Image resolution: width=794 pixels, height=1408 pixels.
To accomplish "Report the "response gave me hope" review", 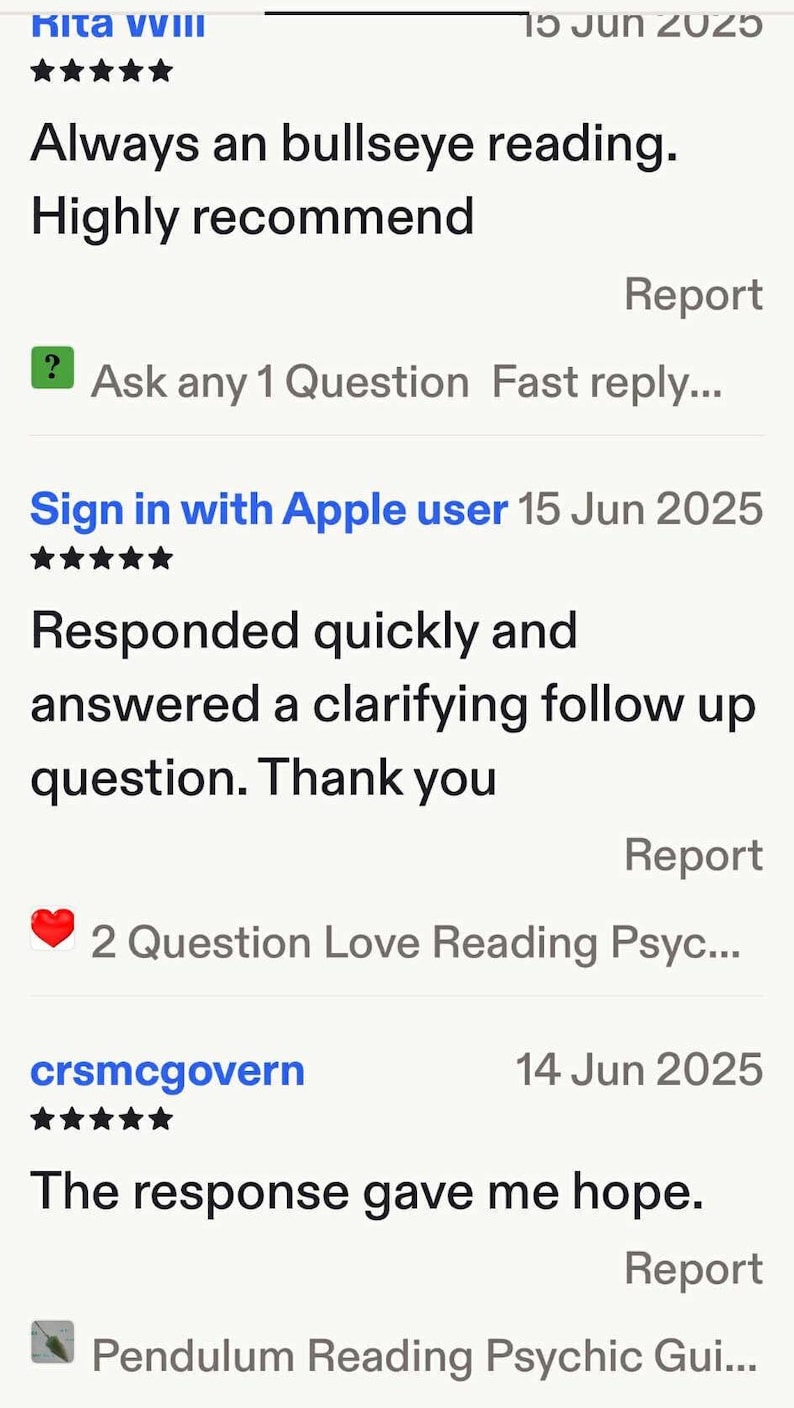I will pos(693,1268).
